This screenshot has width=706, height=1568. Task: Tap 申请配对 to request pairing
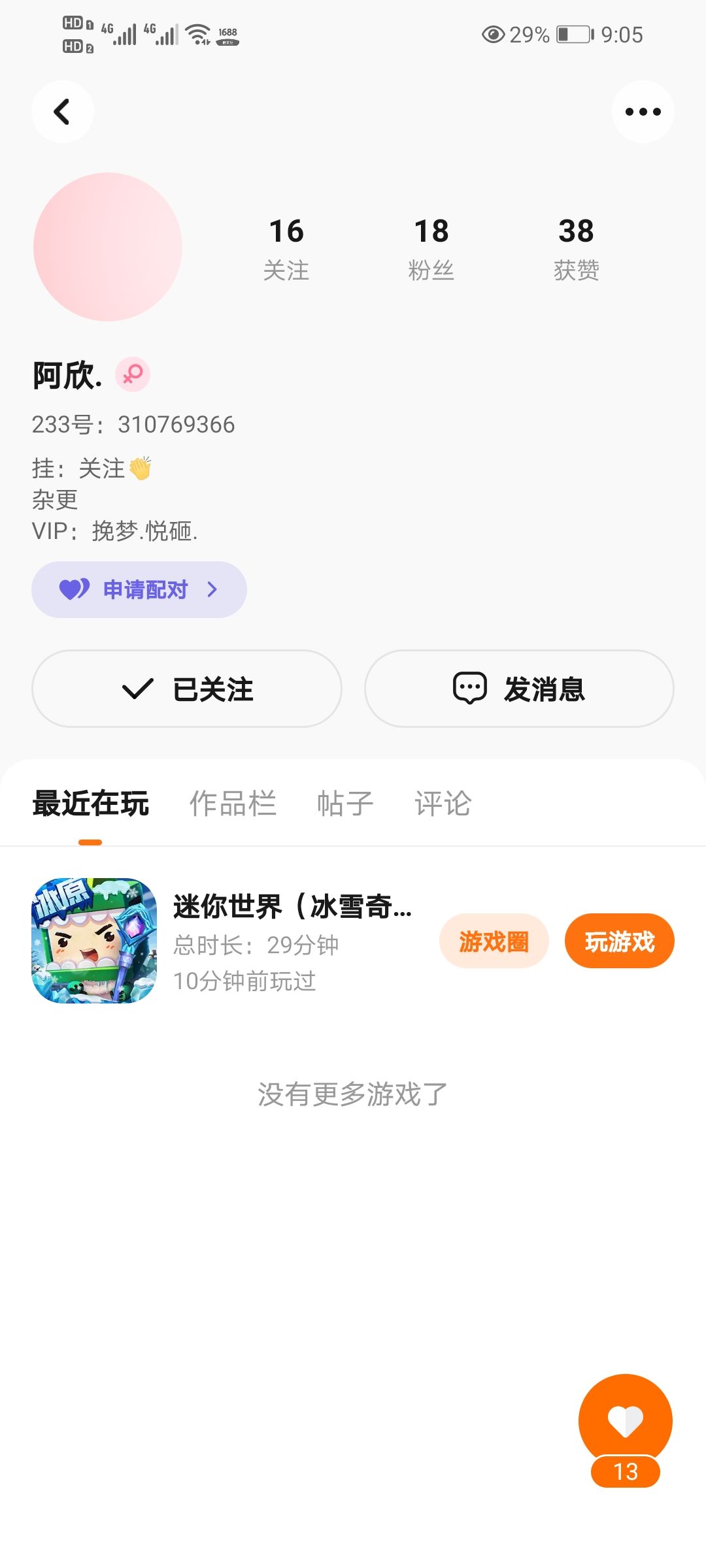tap(139, 589)
